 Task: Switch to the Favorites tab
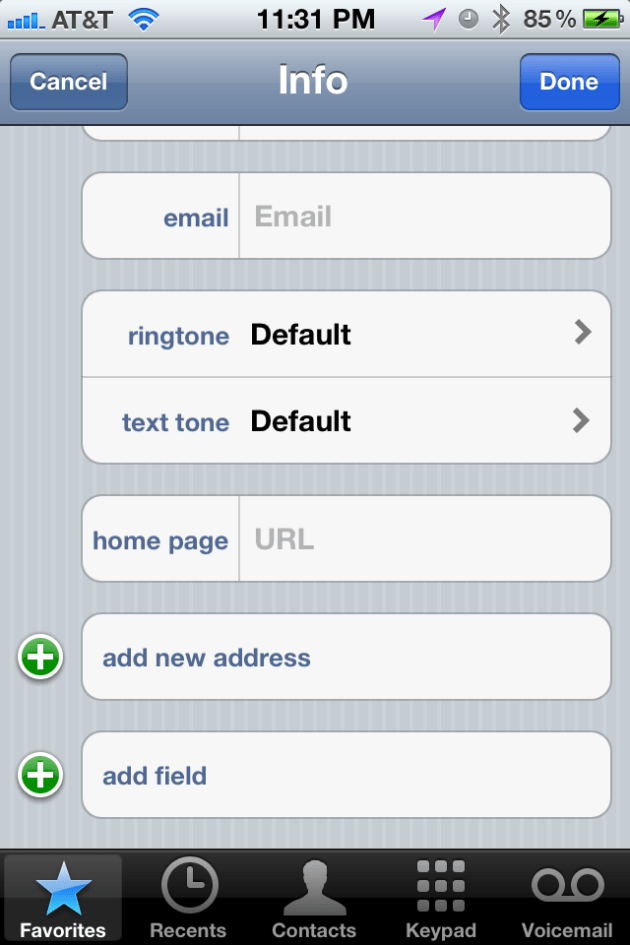[x=63, y=898]
